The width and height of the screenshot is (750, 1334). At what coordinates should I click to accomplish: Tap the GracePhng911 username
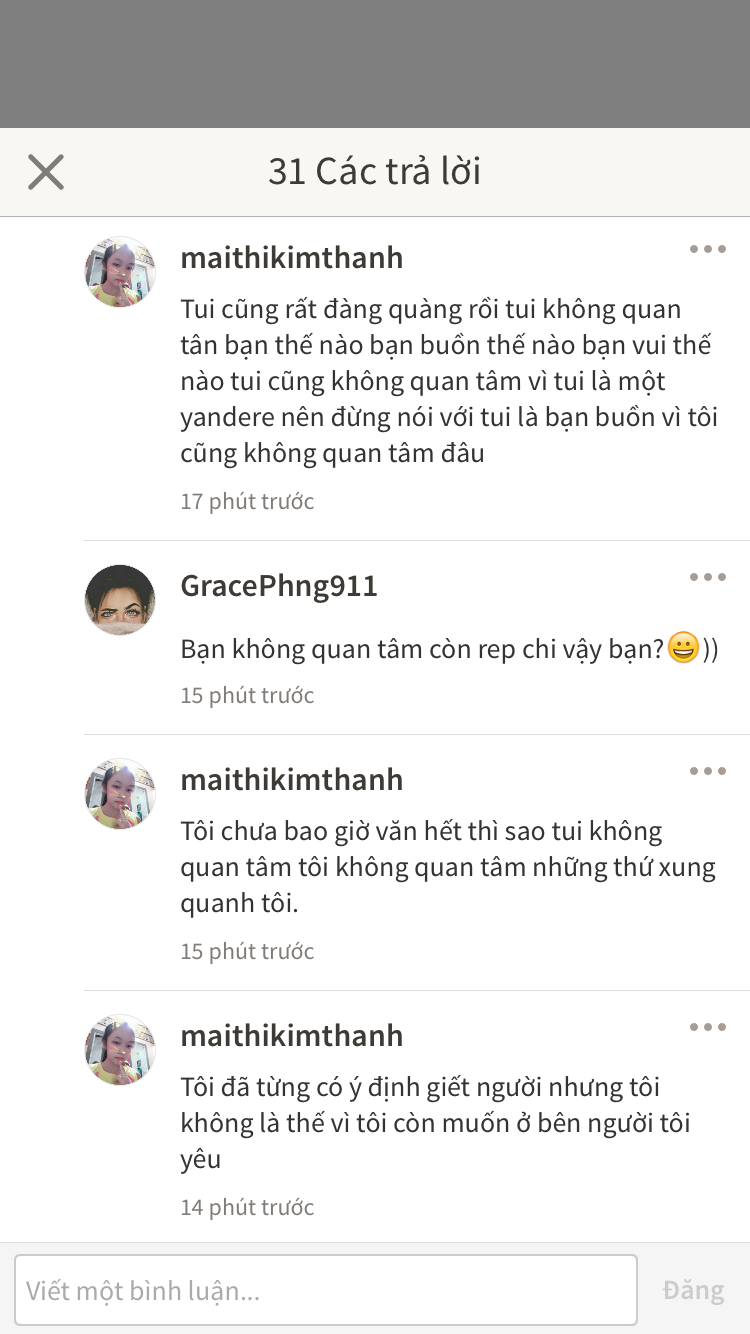(279, 586)
